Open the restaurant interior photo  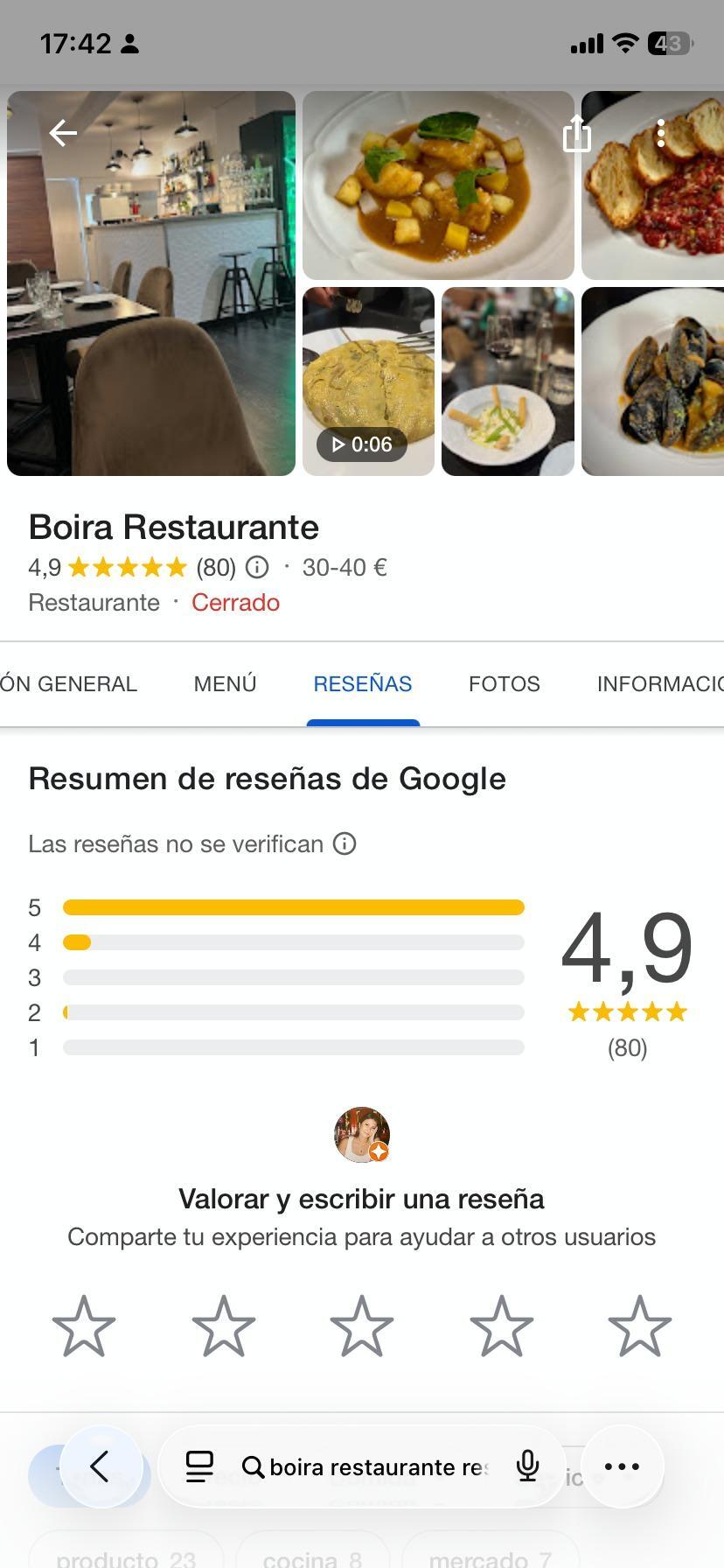(151, 283)
